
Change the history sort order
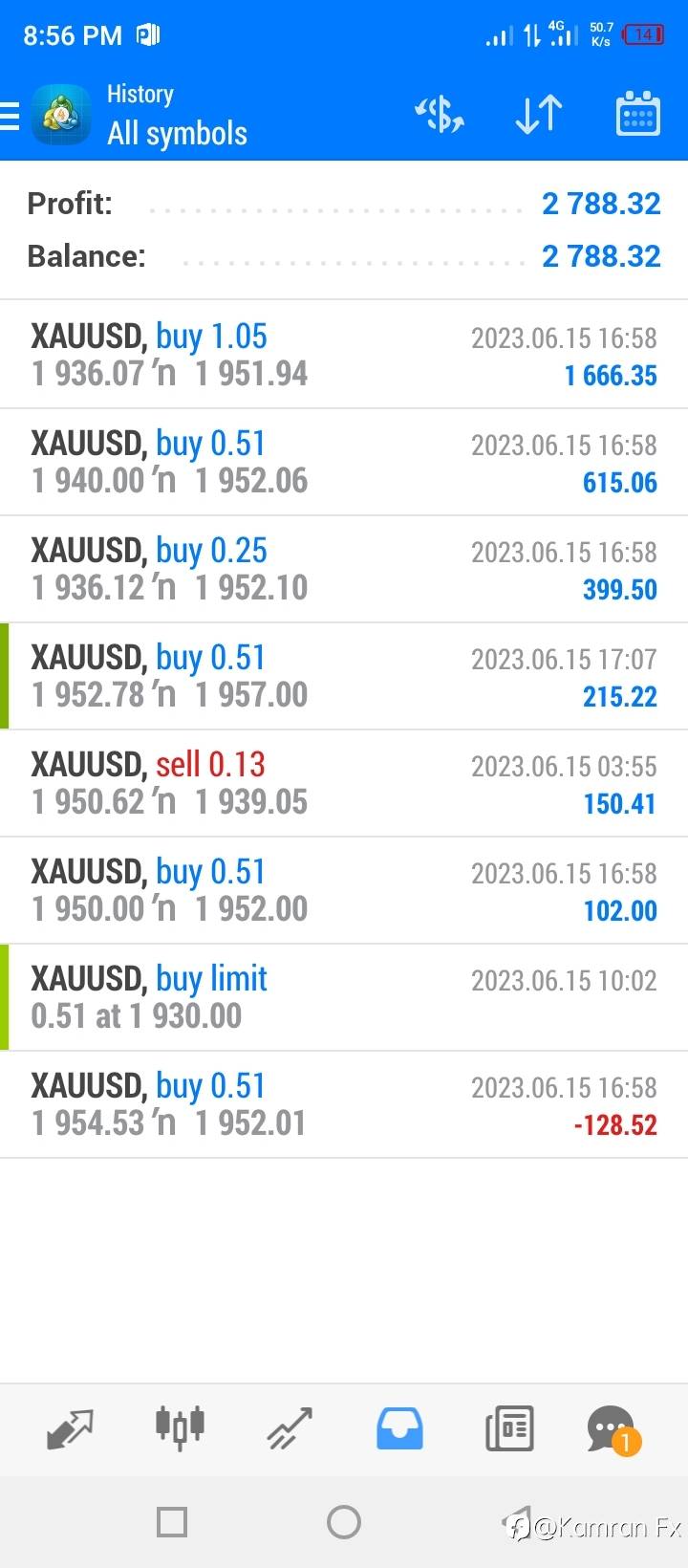click(x=539, y=115)
